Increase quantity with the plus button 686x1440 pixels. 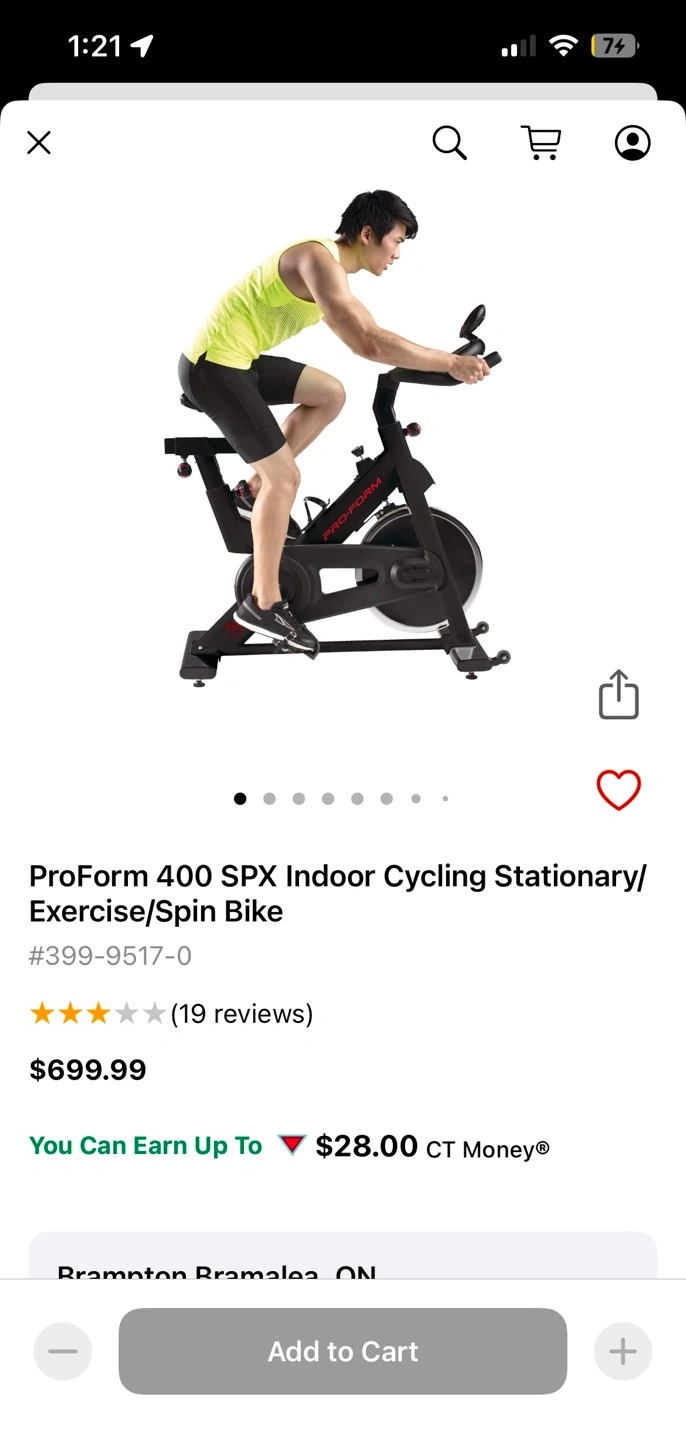[622, 1352]
